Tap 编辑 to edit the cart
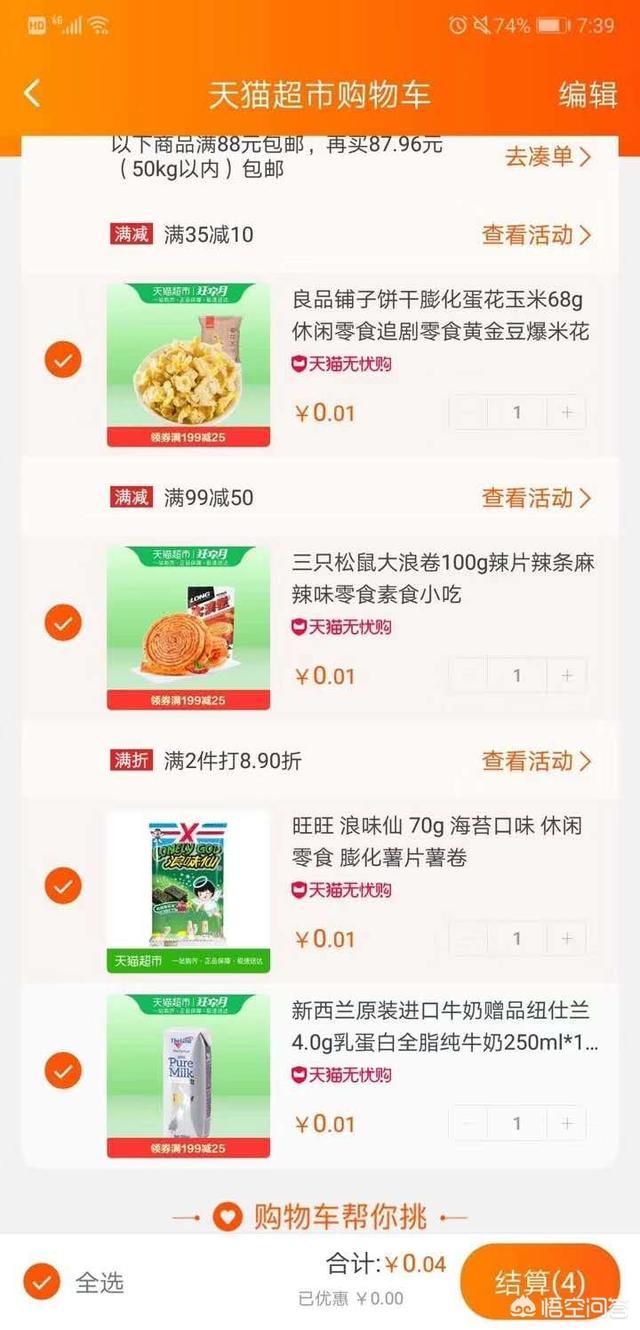The image size is (640, 1330). coord(588,95)
